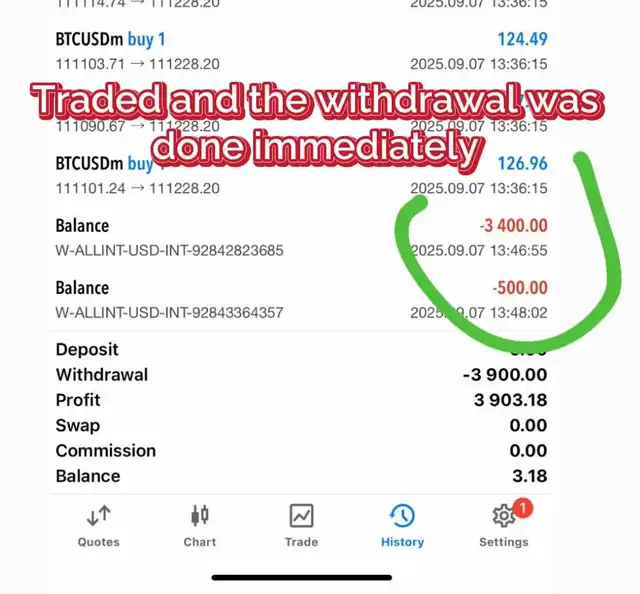The height and width of the screenshot is (594, 640).
Task: View the Balance entry of -500.00
Action: tap(300, 299)
